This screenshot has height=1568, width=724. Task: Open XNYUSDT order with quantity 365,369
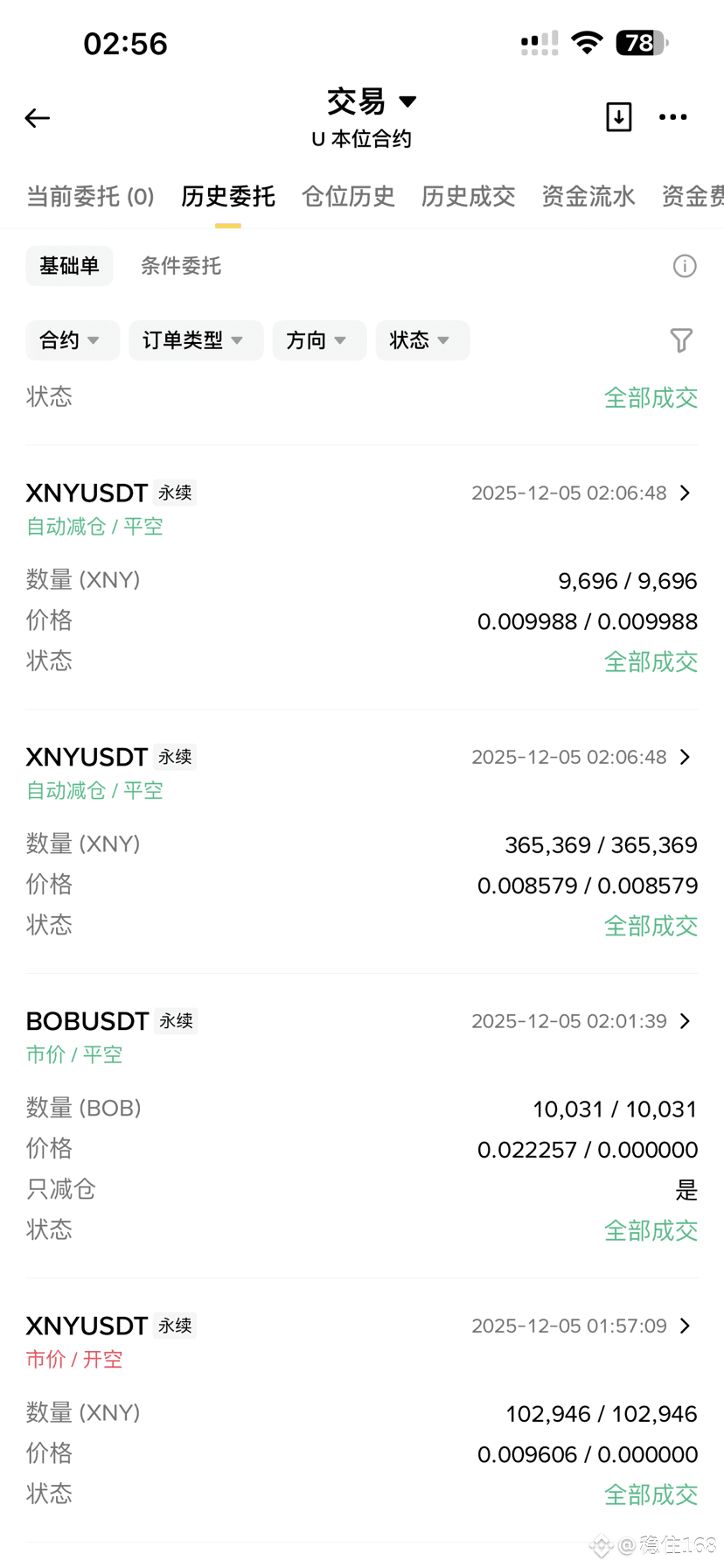pyautogui.click(x=362, y=842)
